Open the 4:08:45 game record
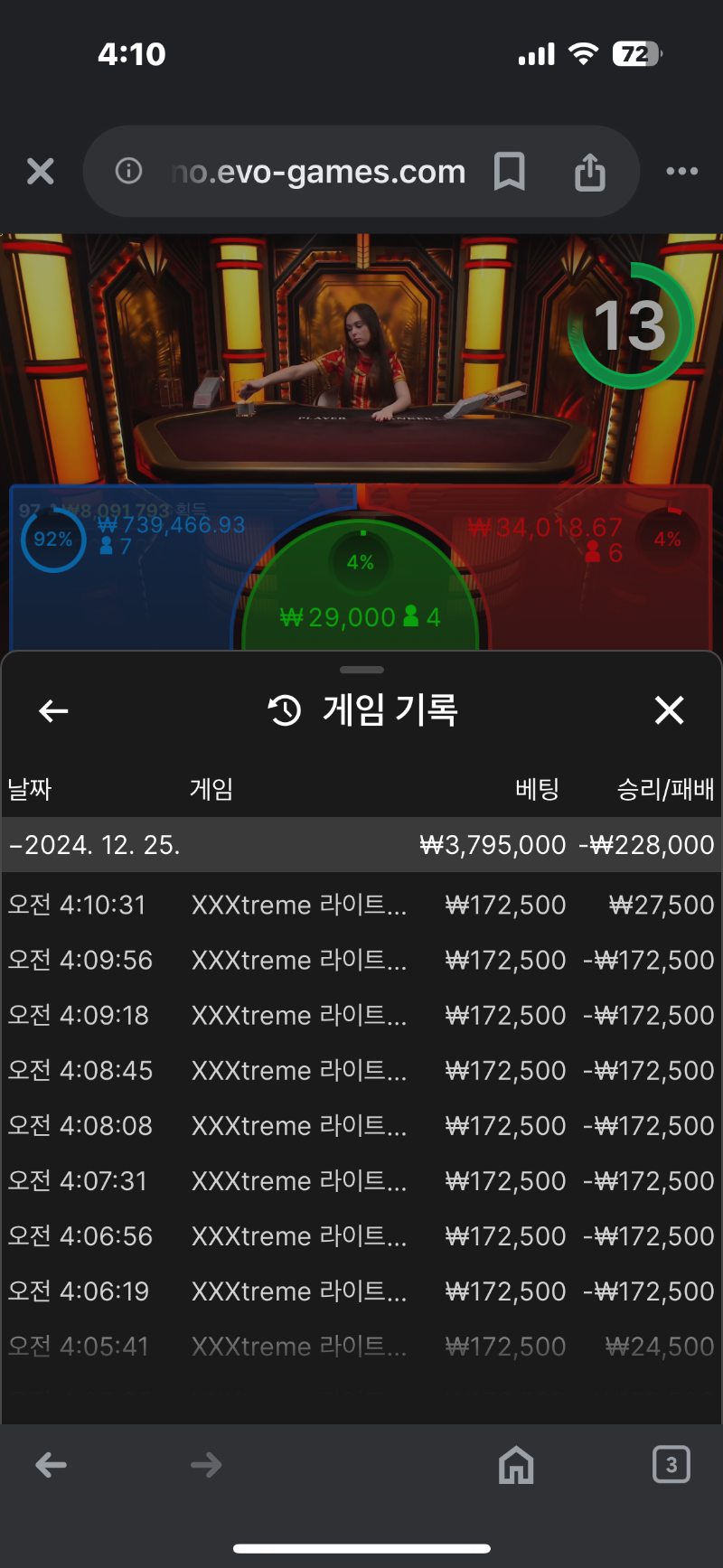Viewport: 723px width, 1568px height. tap(361, 1070)
